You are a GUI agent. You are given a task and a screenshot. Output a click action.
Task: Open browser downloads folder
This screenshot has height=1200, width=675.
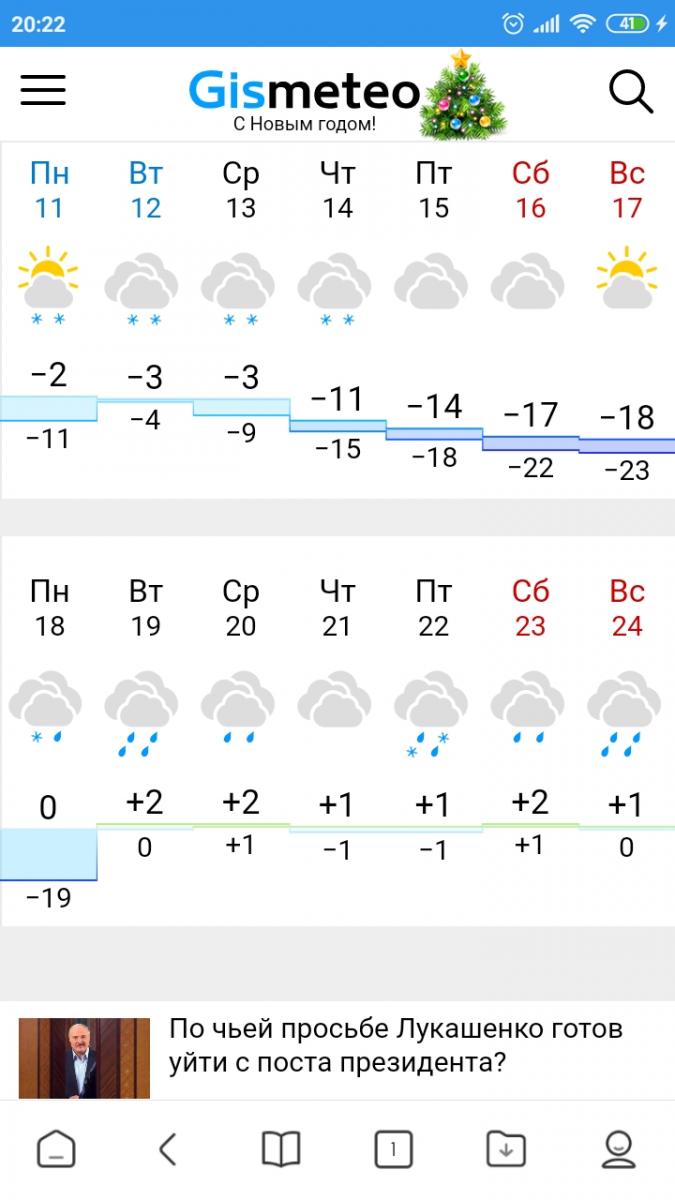point(506,1150)
